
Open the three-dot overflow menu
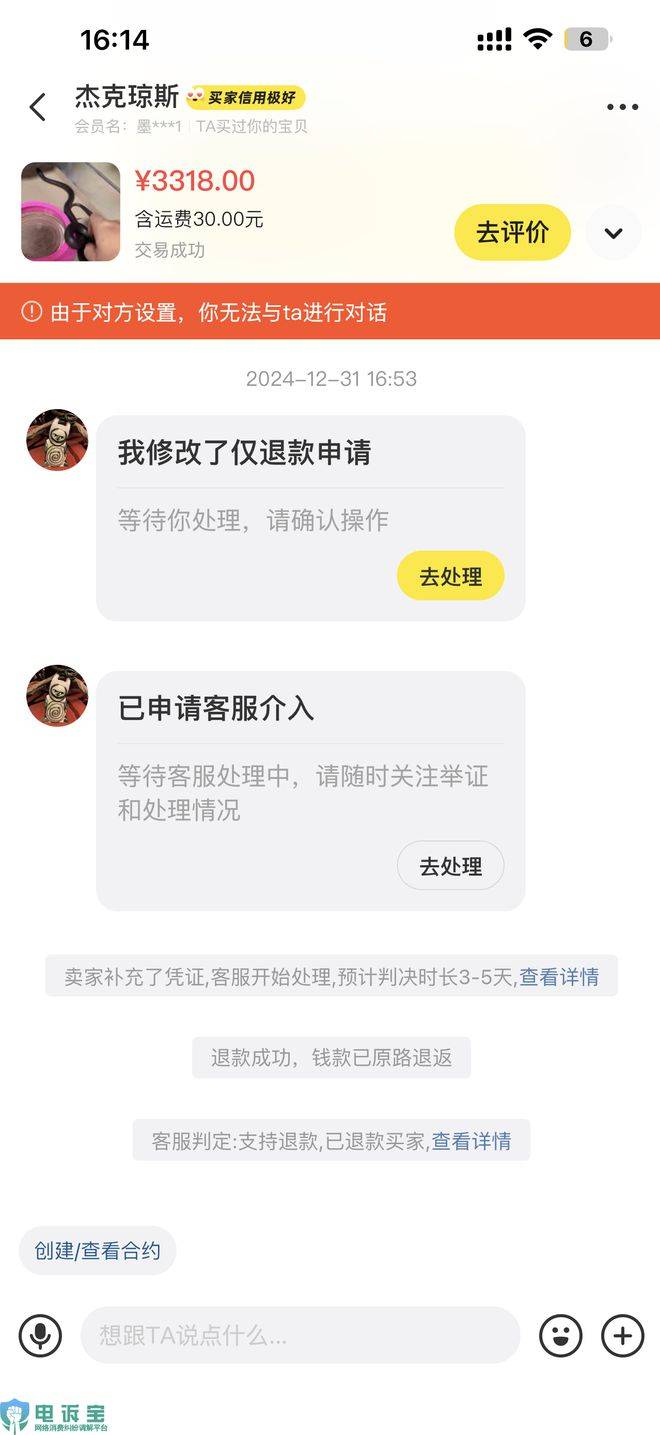click(x=622, y=108)
